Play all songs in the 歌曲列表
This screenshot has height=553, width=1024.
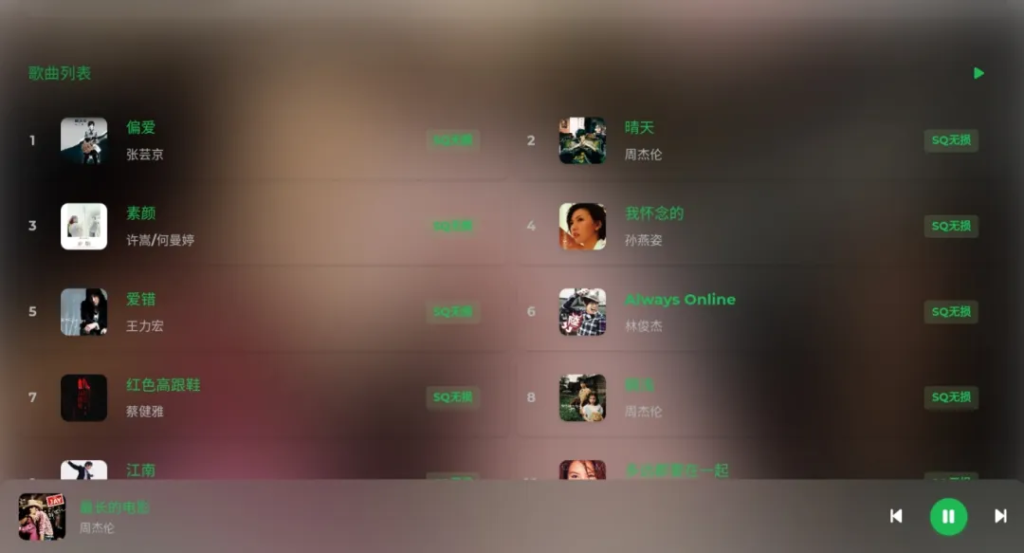click(979, 73)
